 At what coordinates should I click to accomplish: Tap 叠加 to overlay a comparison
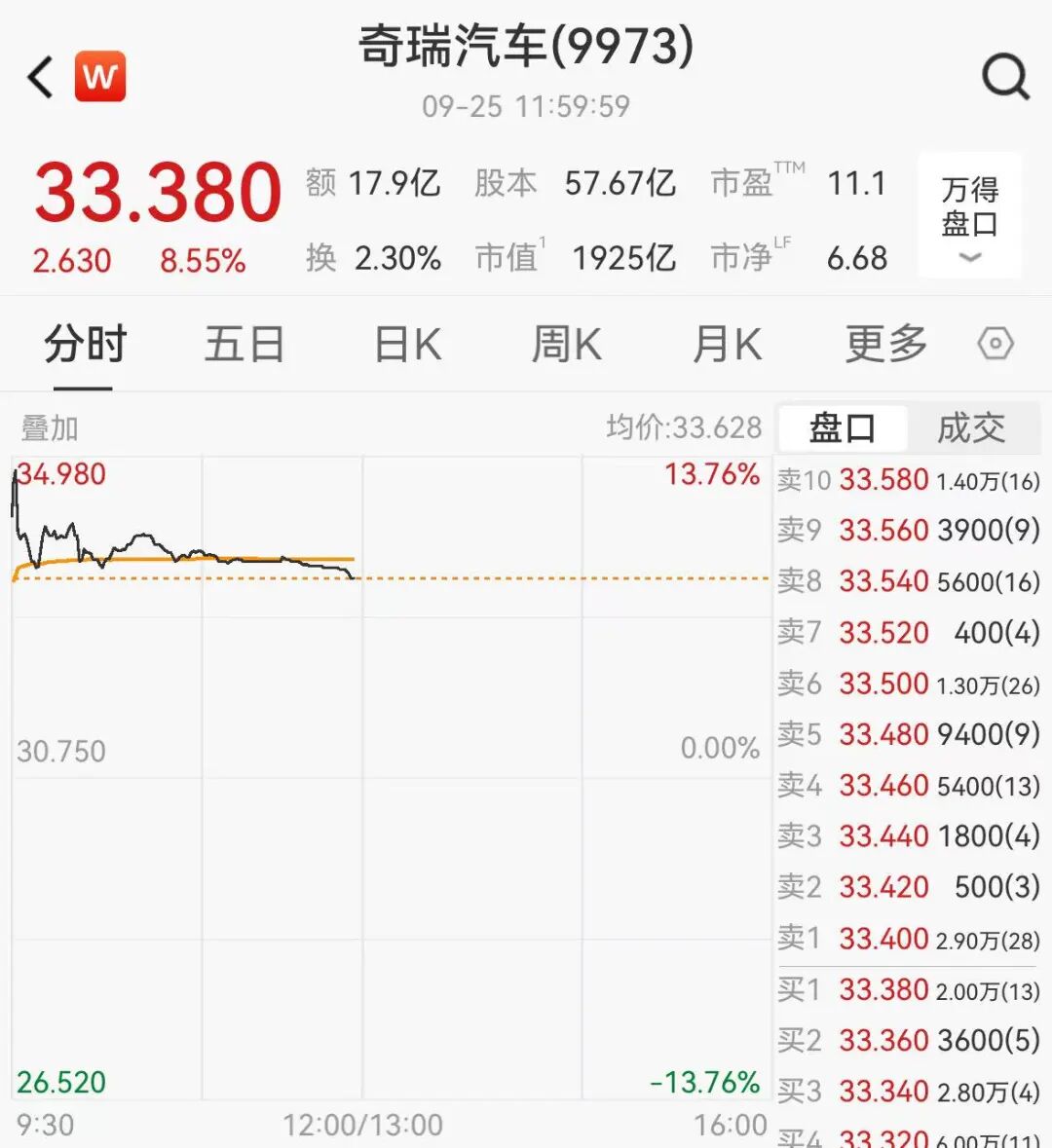tap(50, 427)
